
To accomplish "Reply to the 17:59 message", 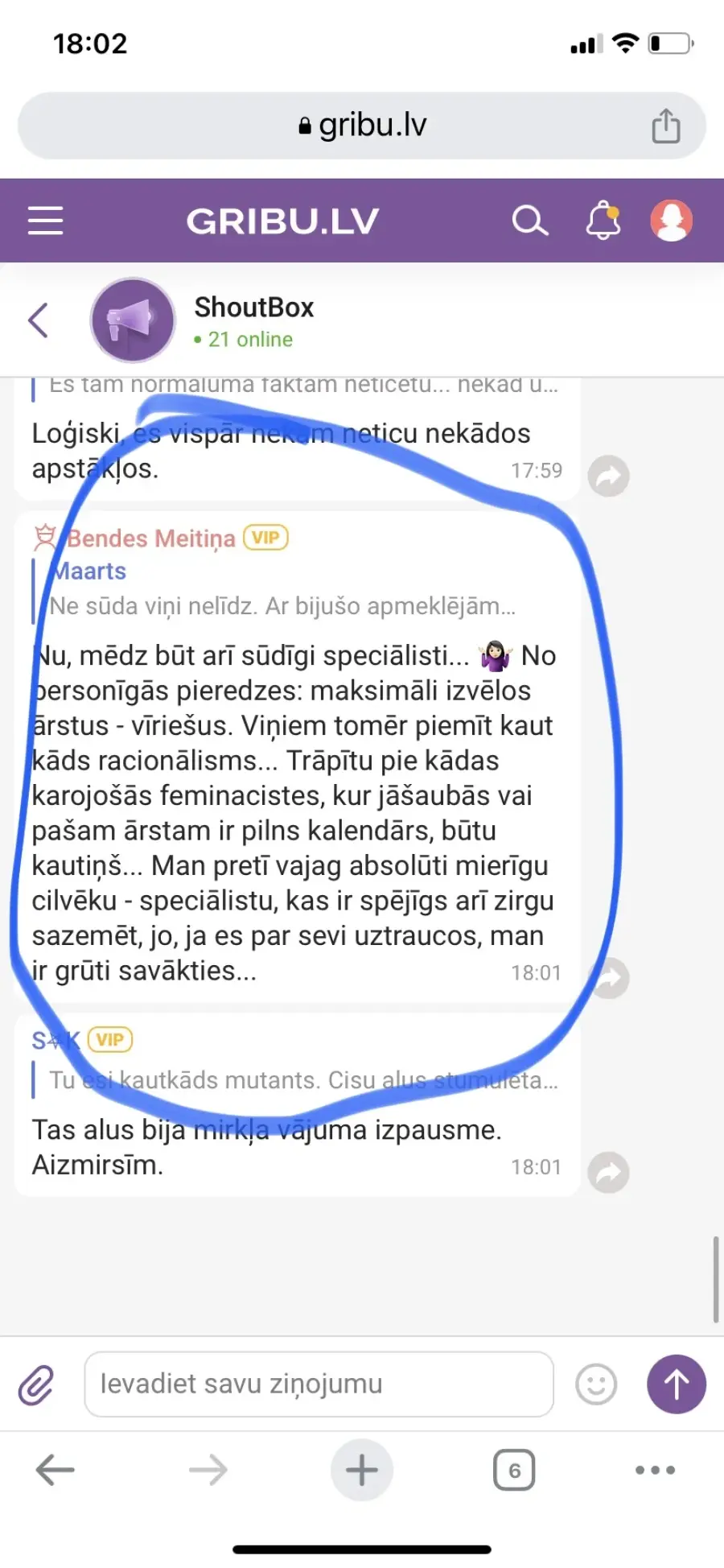I will [x=608, y=476].
